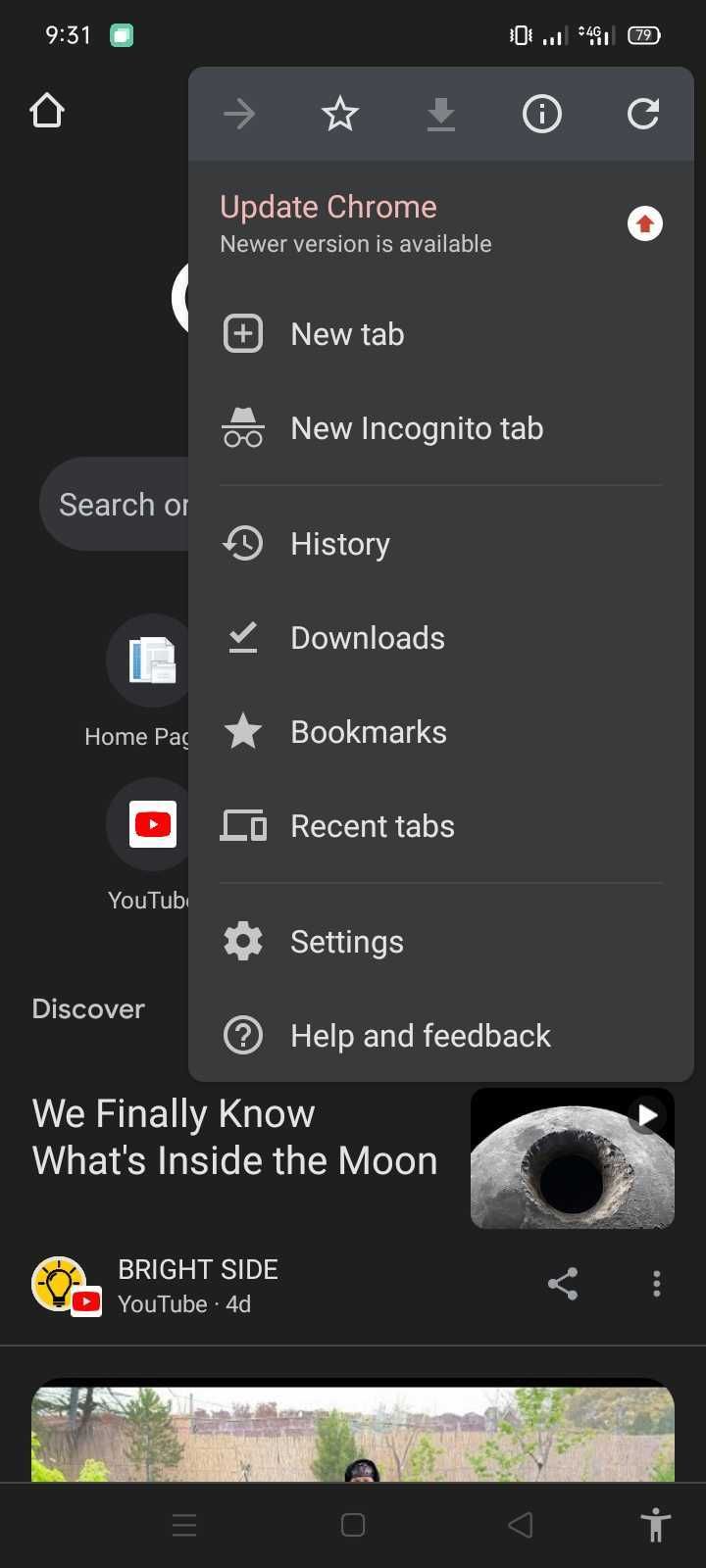706x1568 pixels.
Task: Reload the page with refresh icon
Action: tap(642, 114)
